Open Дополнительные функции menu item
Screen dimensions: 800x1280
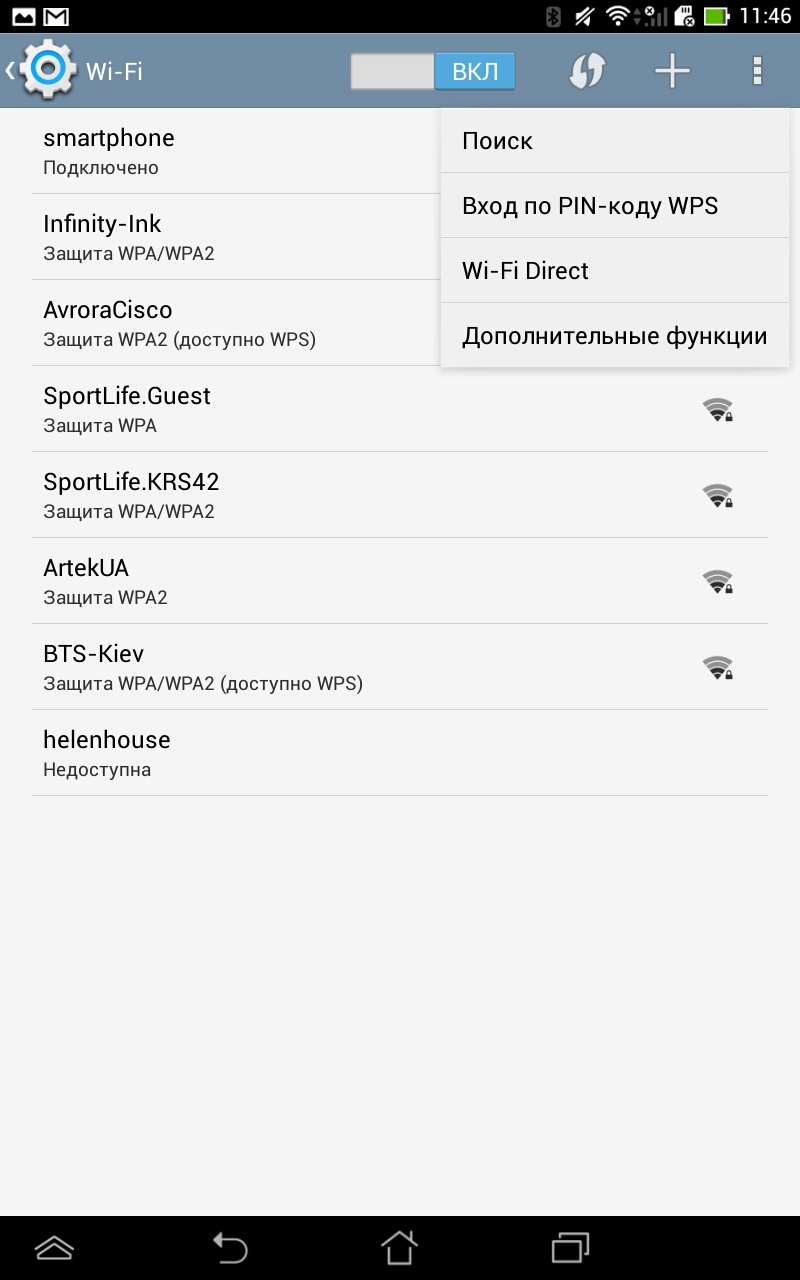point(614,336)
